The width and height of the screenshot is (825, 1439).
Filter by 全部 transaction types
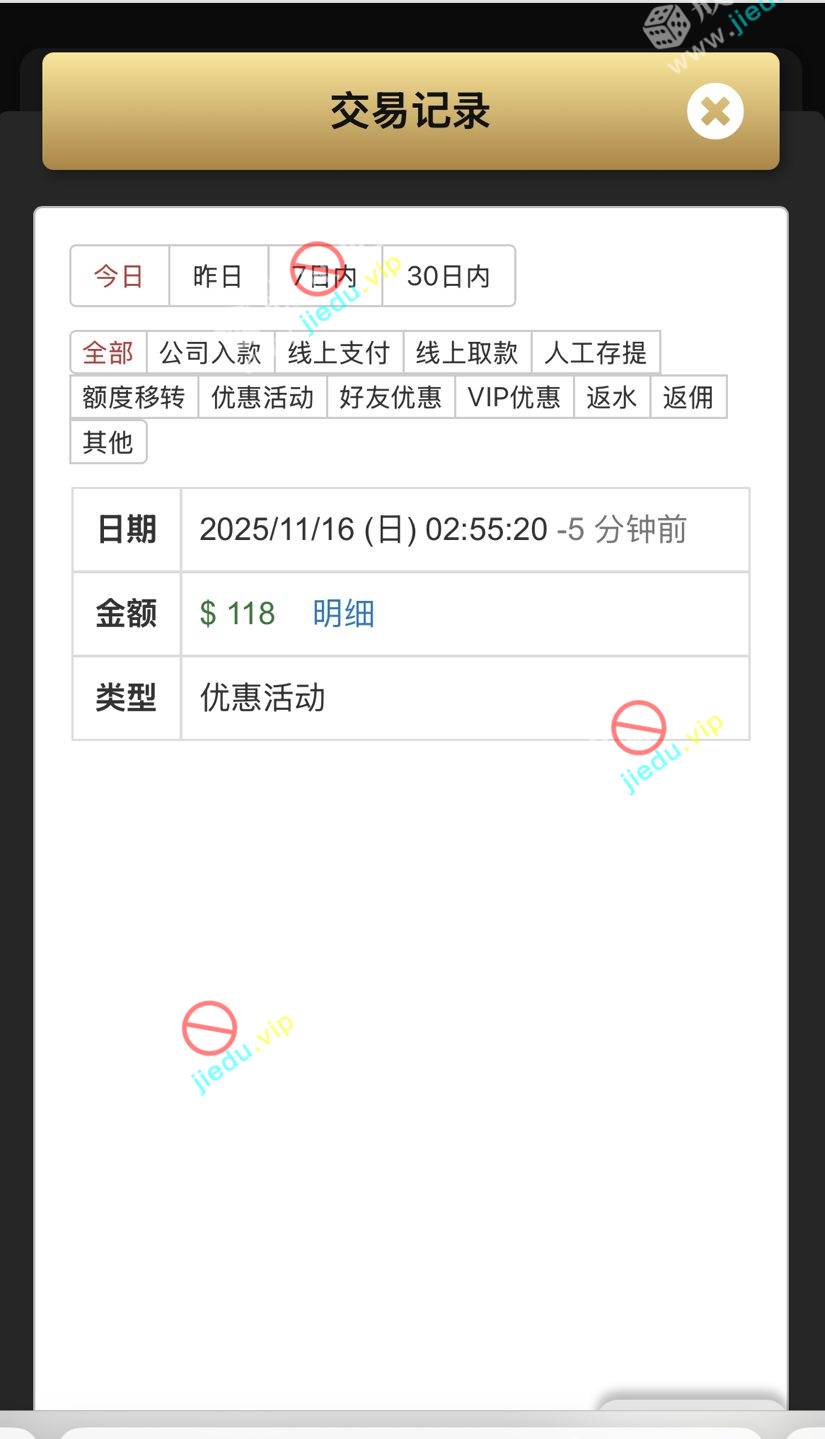click(108, 353)
